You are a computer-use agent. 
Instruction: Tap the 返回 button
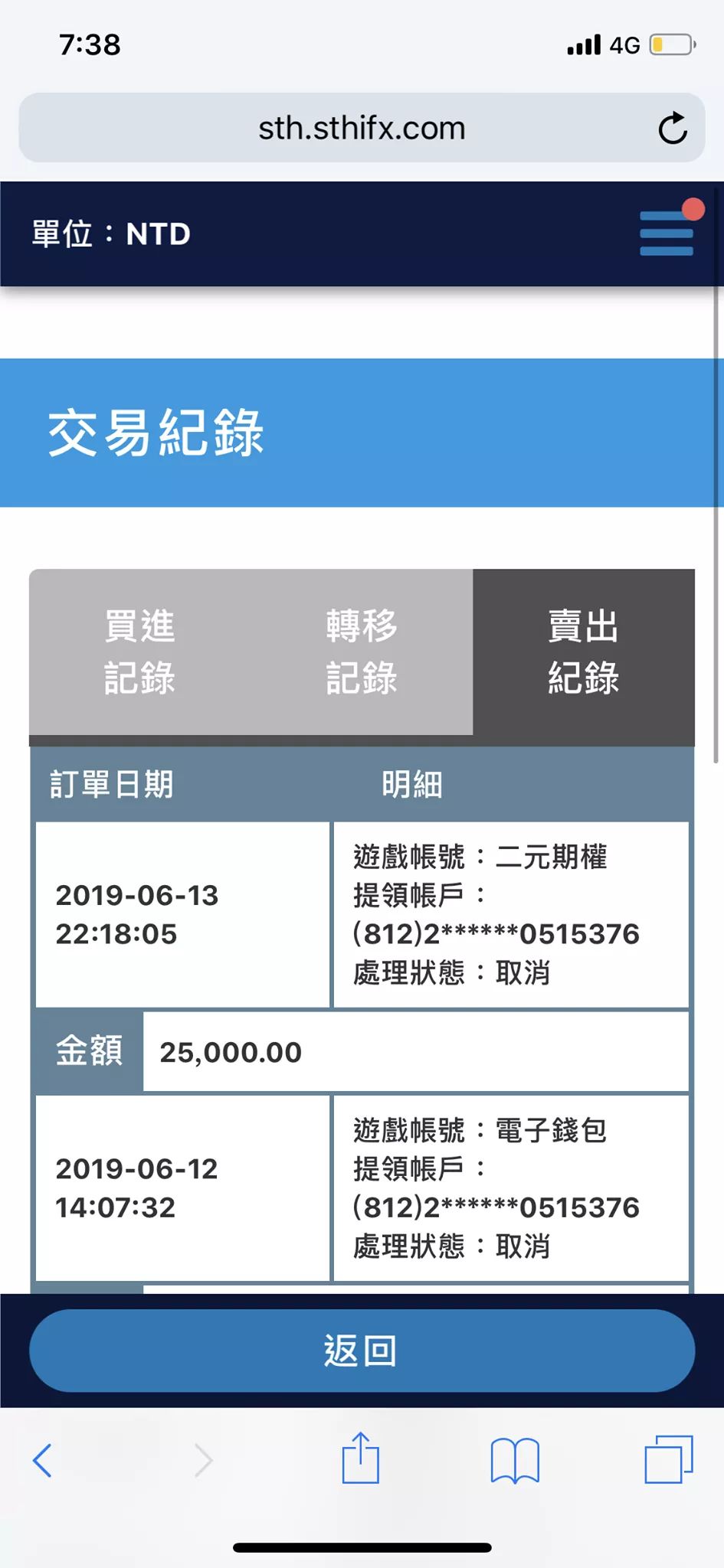pyautogui.click(x=362, y=1351)
